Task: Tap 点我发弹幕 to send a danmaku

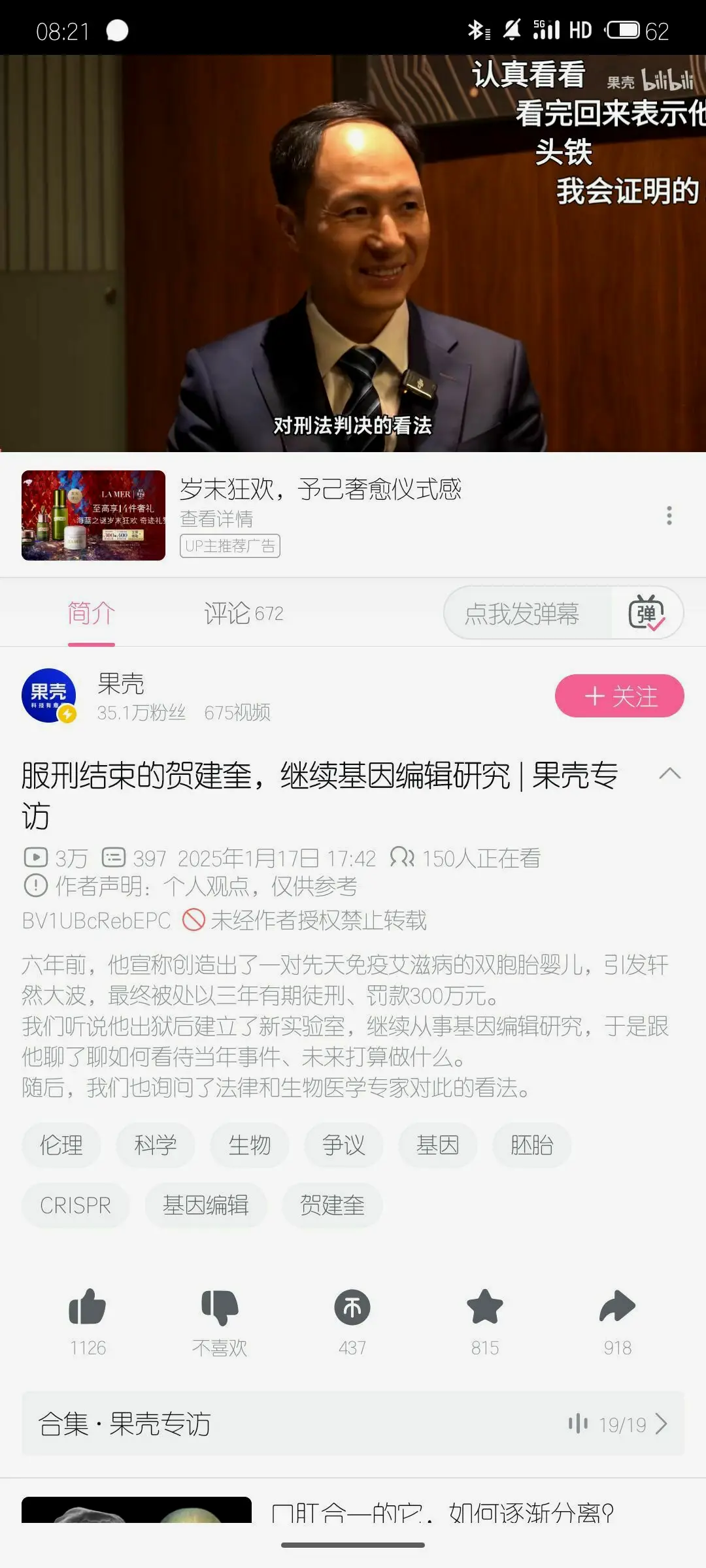Action: 523,613
